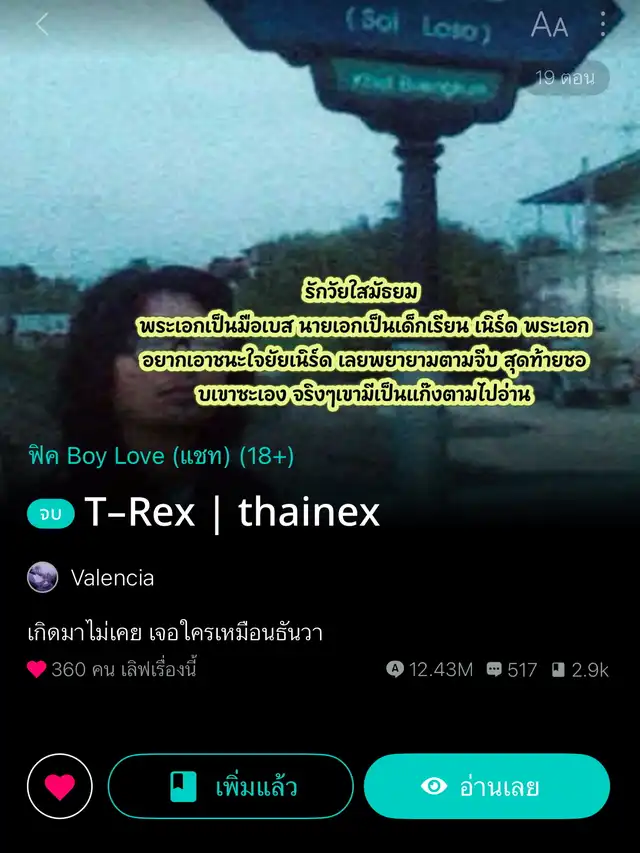Open the font size settings (AA)
The width and height of the screenshot is (640, 853).
pos(549,24)
